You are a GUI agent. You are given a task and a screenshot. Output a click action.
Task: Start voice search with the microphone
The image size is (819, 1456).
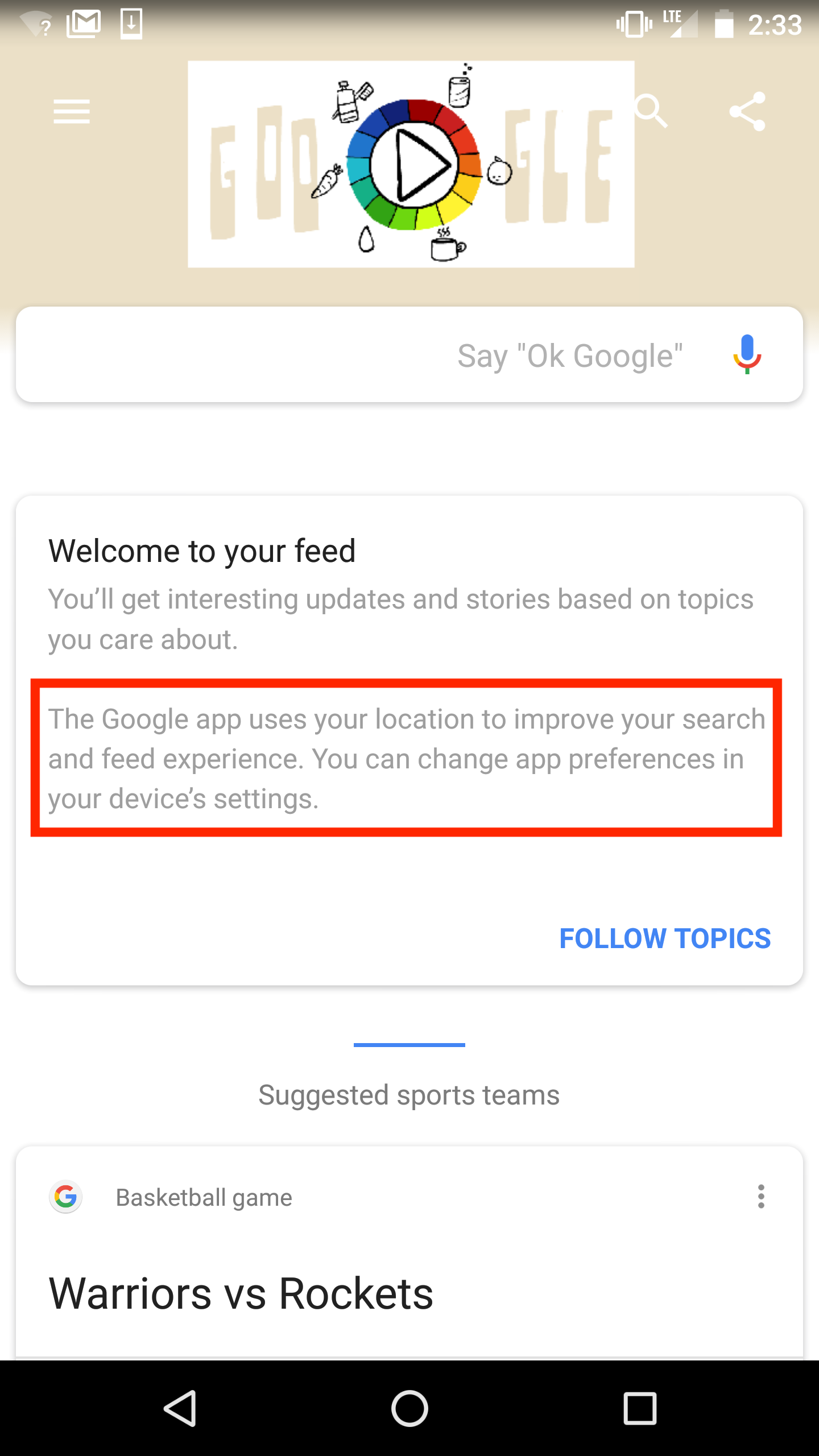[x=747, y=354]
